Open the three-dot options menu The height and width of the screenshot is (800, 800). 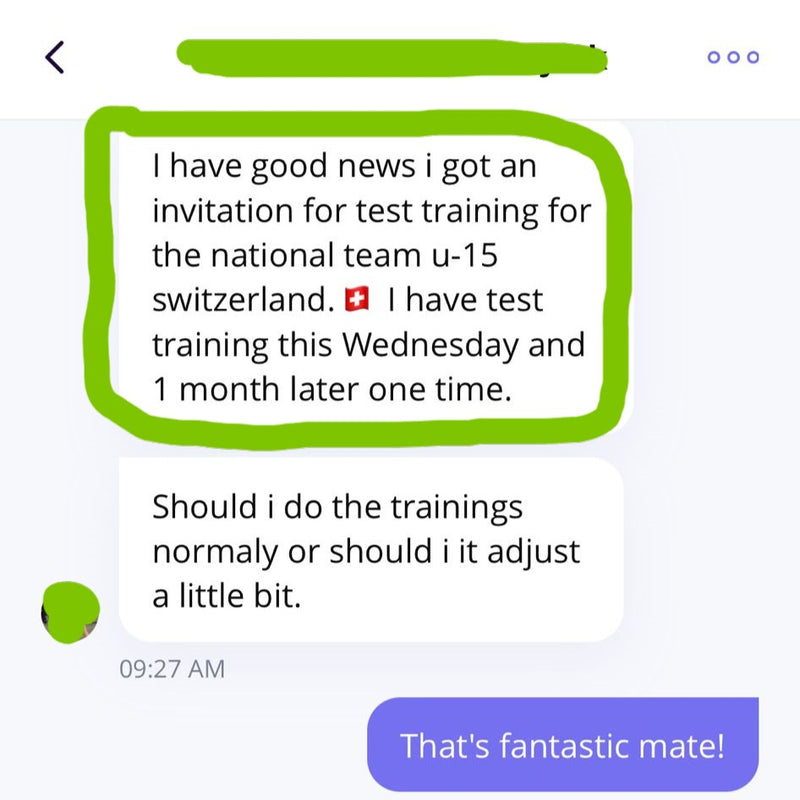coord(733,57)
